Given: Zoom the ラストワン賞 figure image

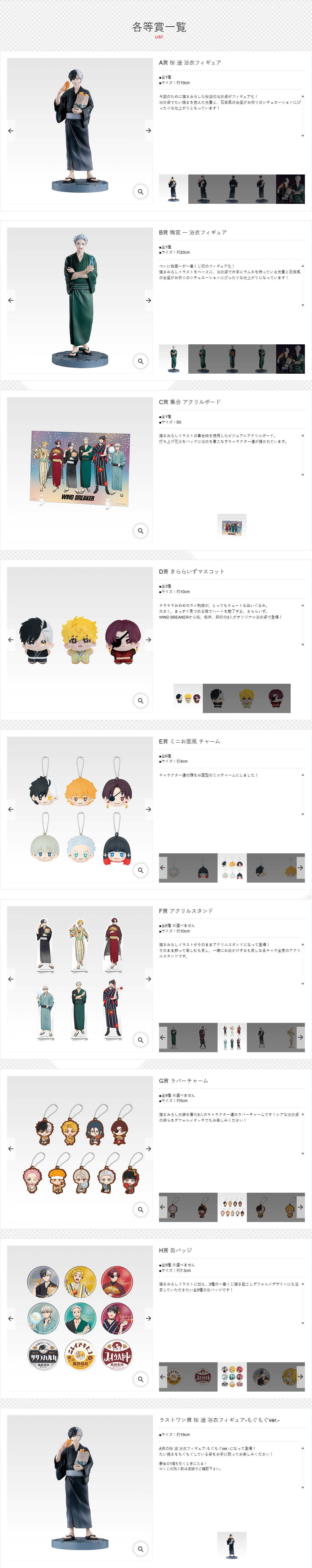Looking at the screenshot, I should (140, 1549).
